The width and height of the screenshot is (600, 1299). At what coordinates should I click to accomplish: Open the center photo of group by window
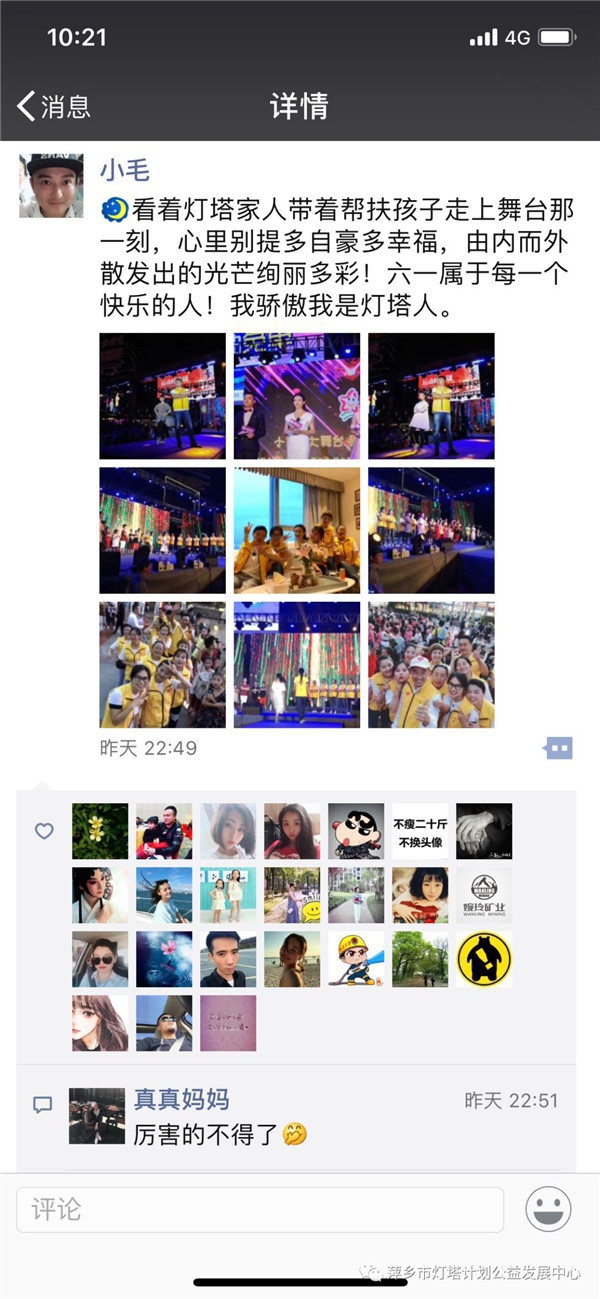297,530
